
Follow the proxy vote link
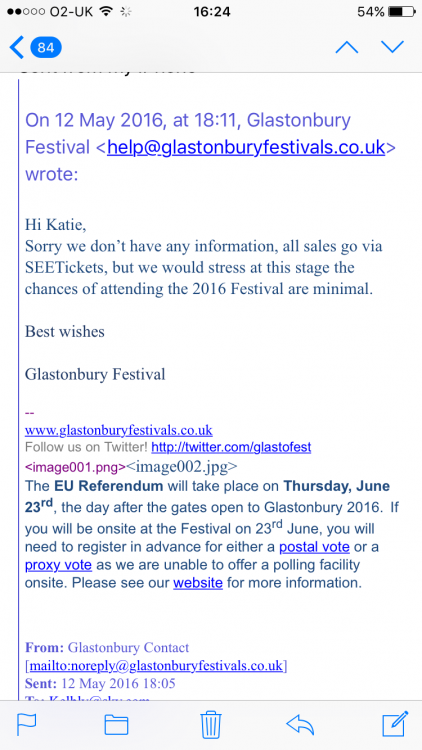click(58, 564)
